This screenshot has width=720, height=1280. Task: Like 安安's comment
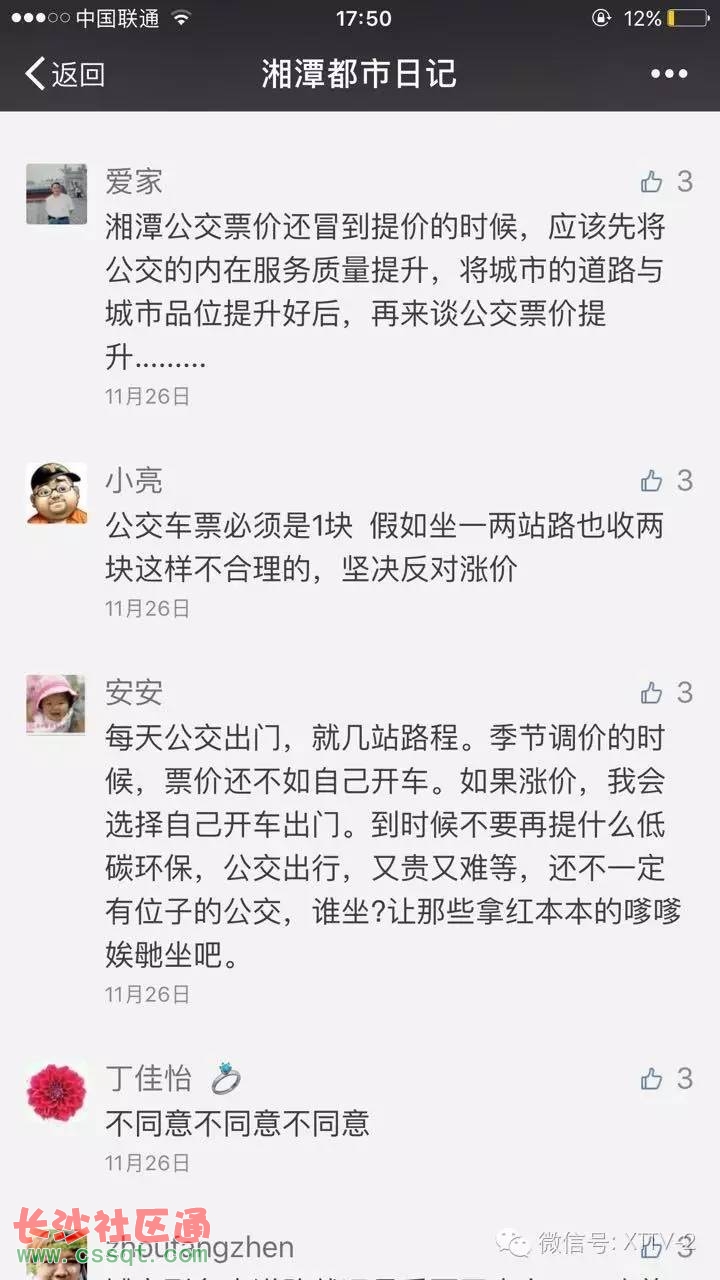pyautogui.click(x=653, y=692)
